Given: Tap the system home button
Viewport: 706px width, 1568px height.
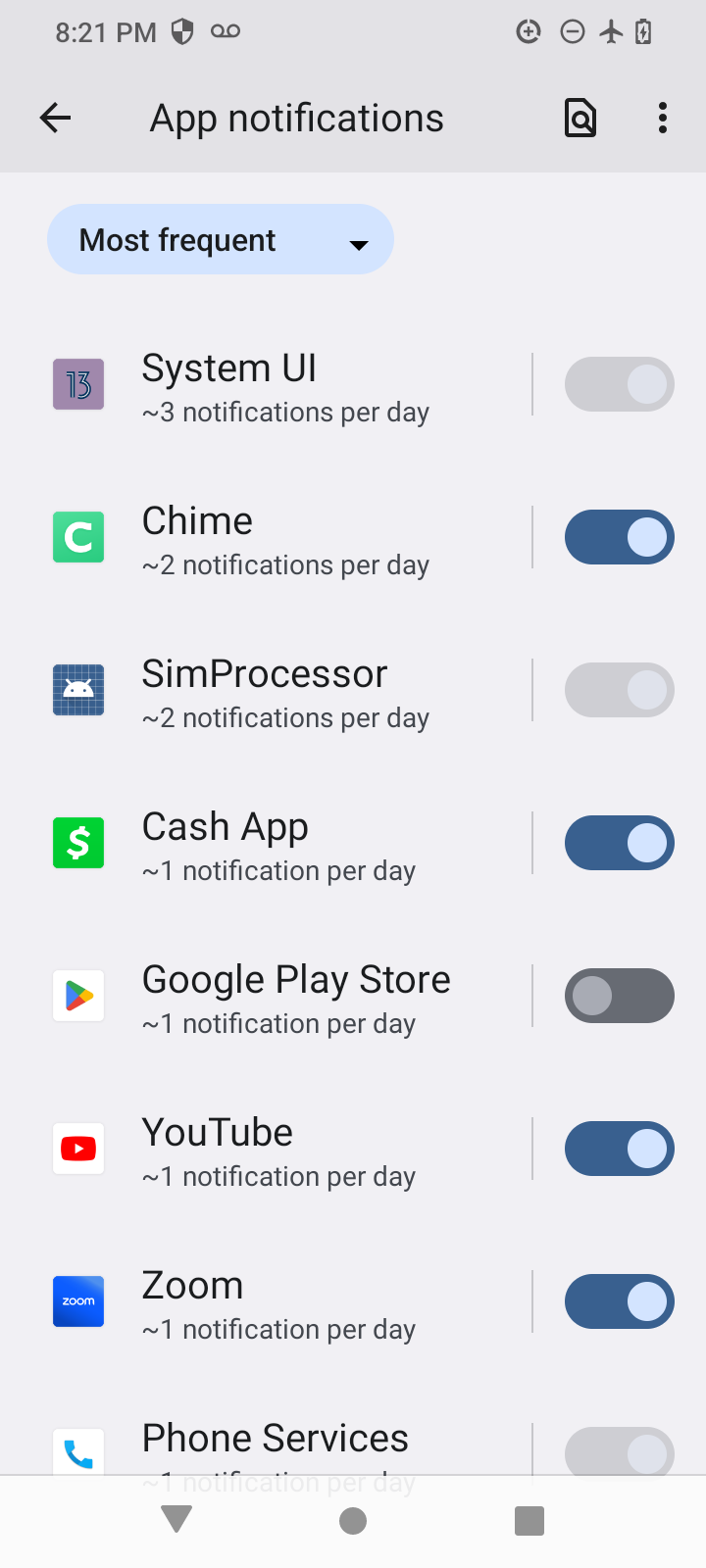Looking at the screenshot, I should coord(353,1521).
